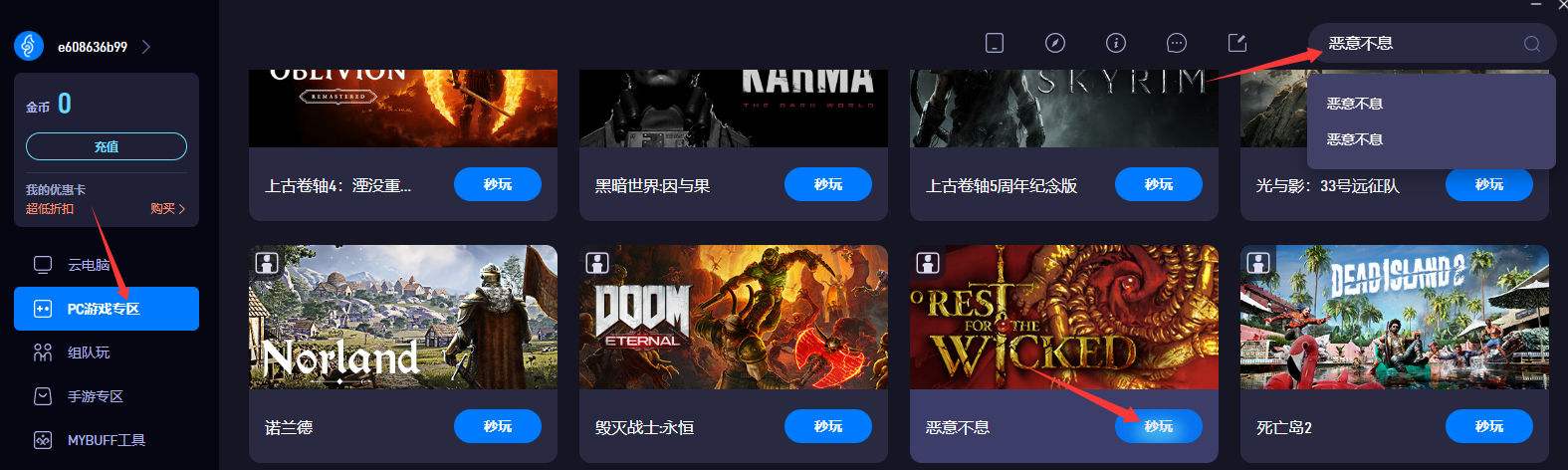Image resolution: width=1568 pixels, height=470 pixels.
Task: Open the compass discover icon
Action: (1055, 43)
